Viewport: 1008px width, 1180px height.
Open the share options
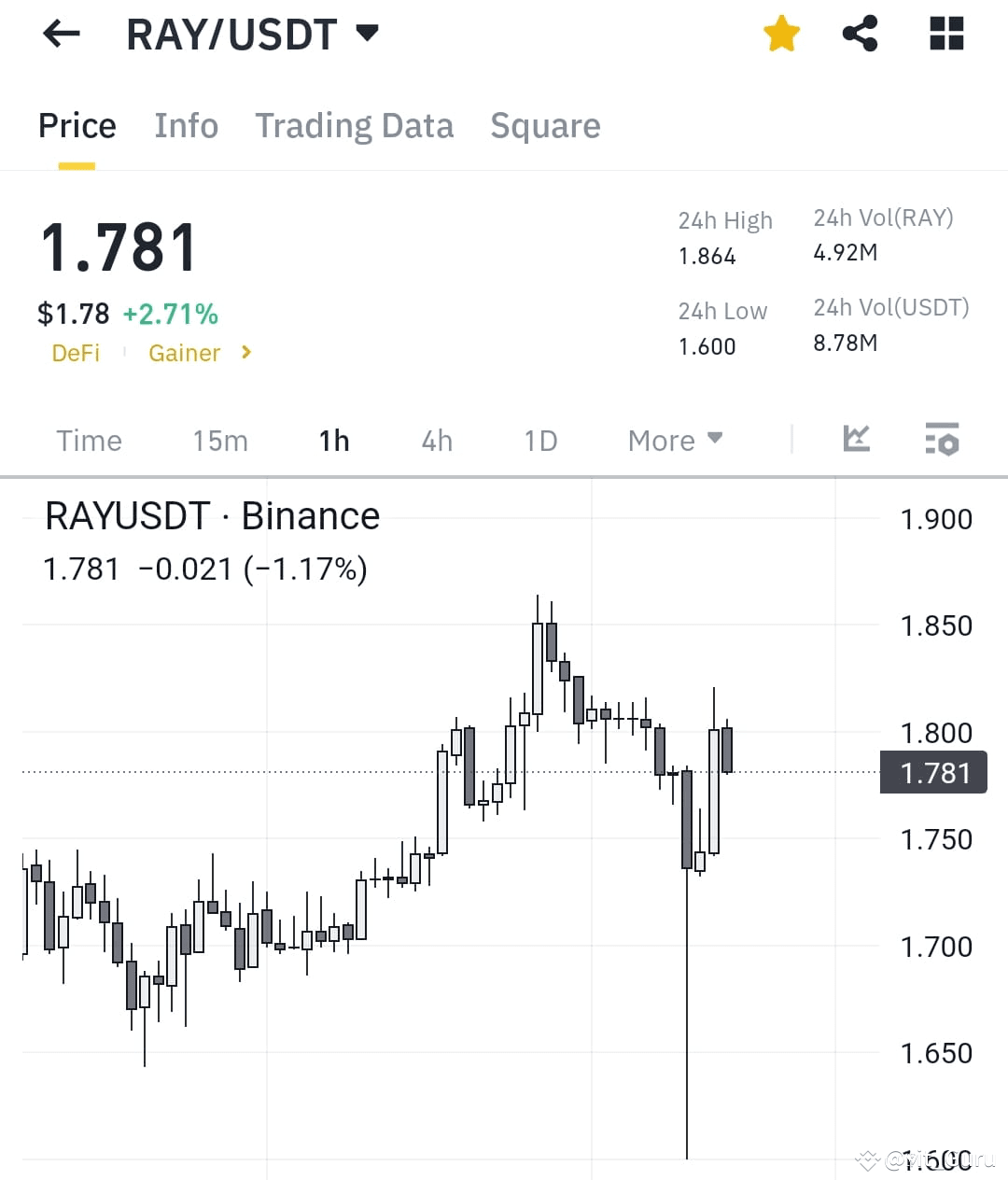click(x=860, y=34)
